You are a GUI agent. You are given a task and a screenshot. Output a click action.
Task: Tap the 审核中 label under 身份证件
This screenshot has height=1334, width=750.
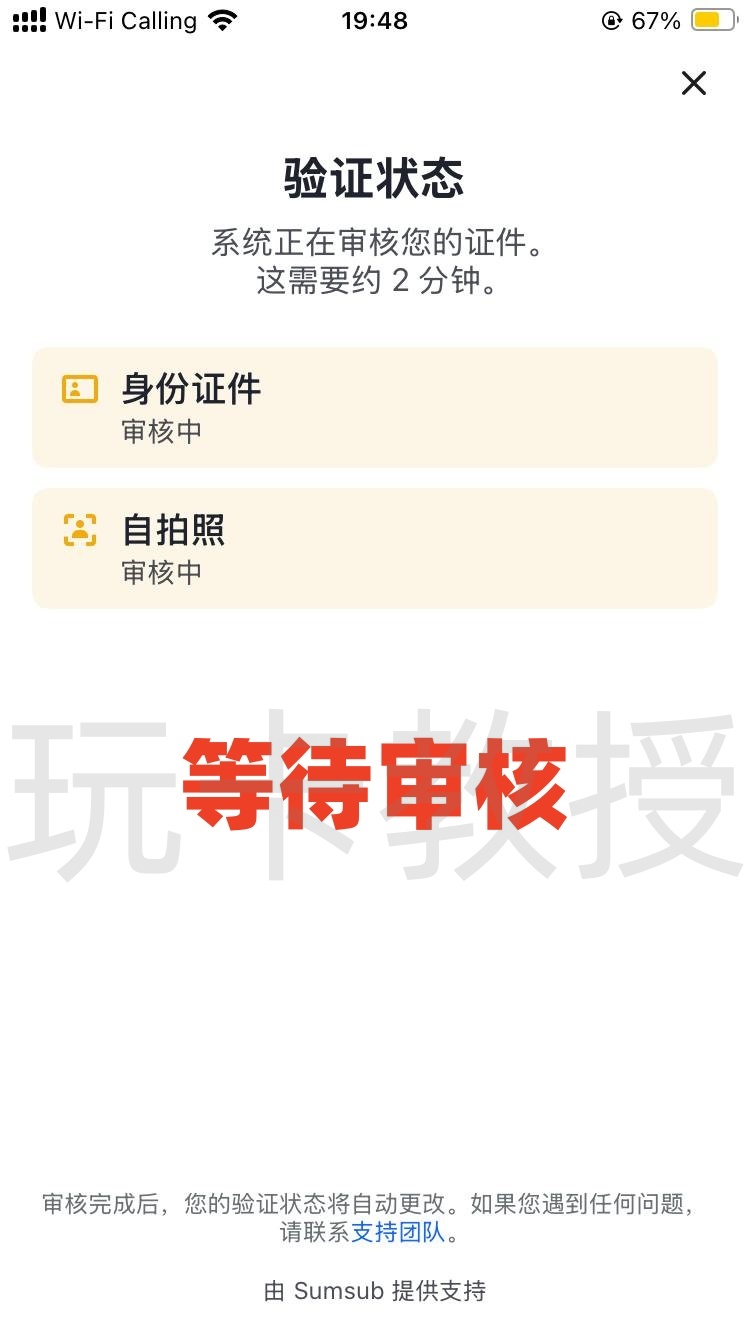pyautogui.click(x=160, y=429)
